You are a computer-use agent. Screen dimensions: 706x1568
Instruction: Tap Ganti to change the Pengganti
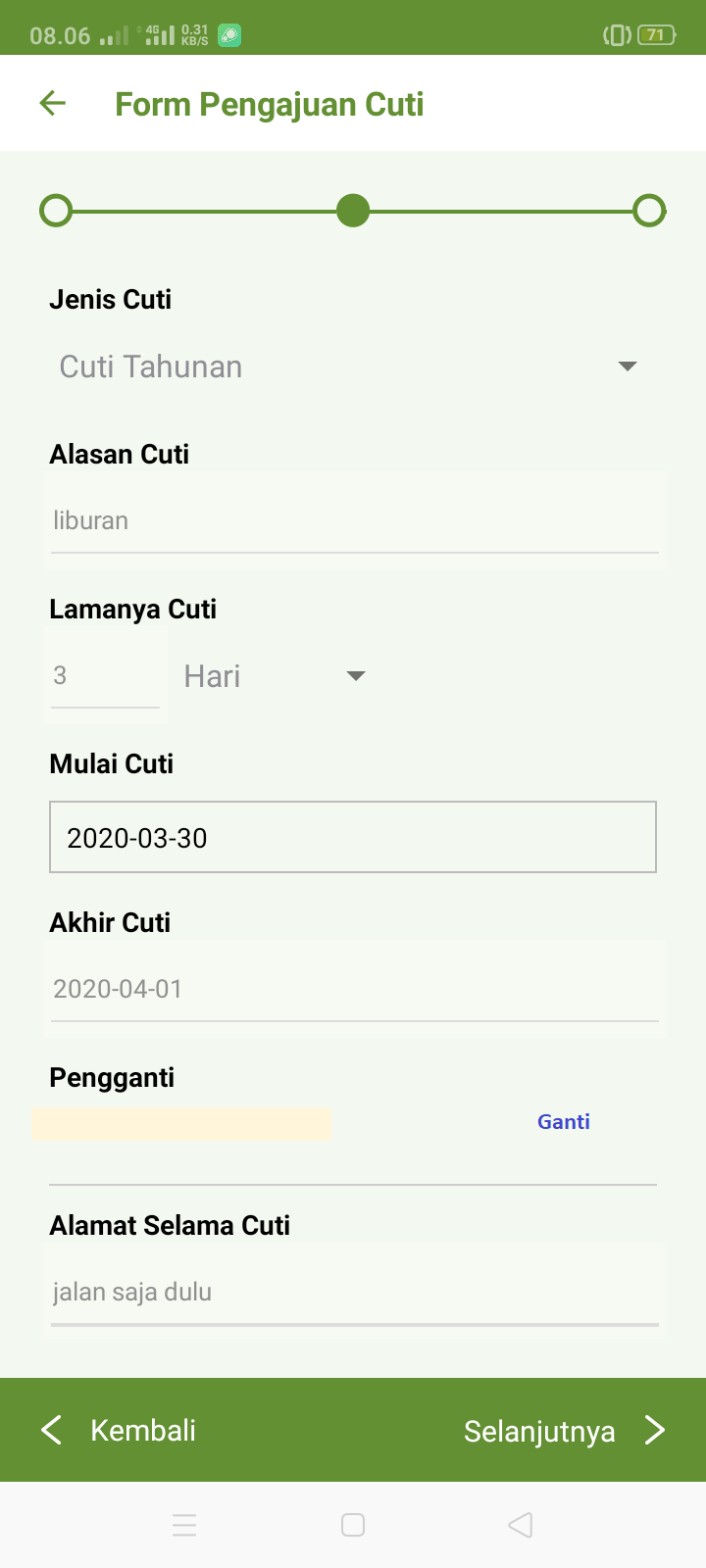(x=564, y=1122)
